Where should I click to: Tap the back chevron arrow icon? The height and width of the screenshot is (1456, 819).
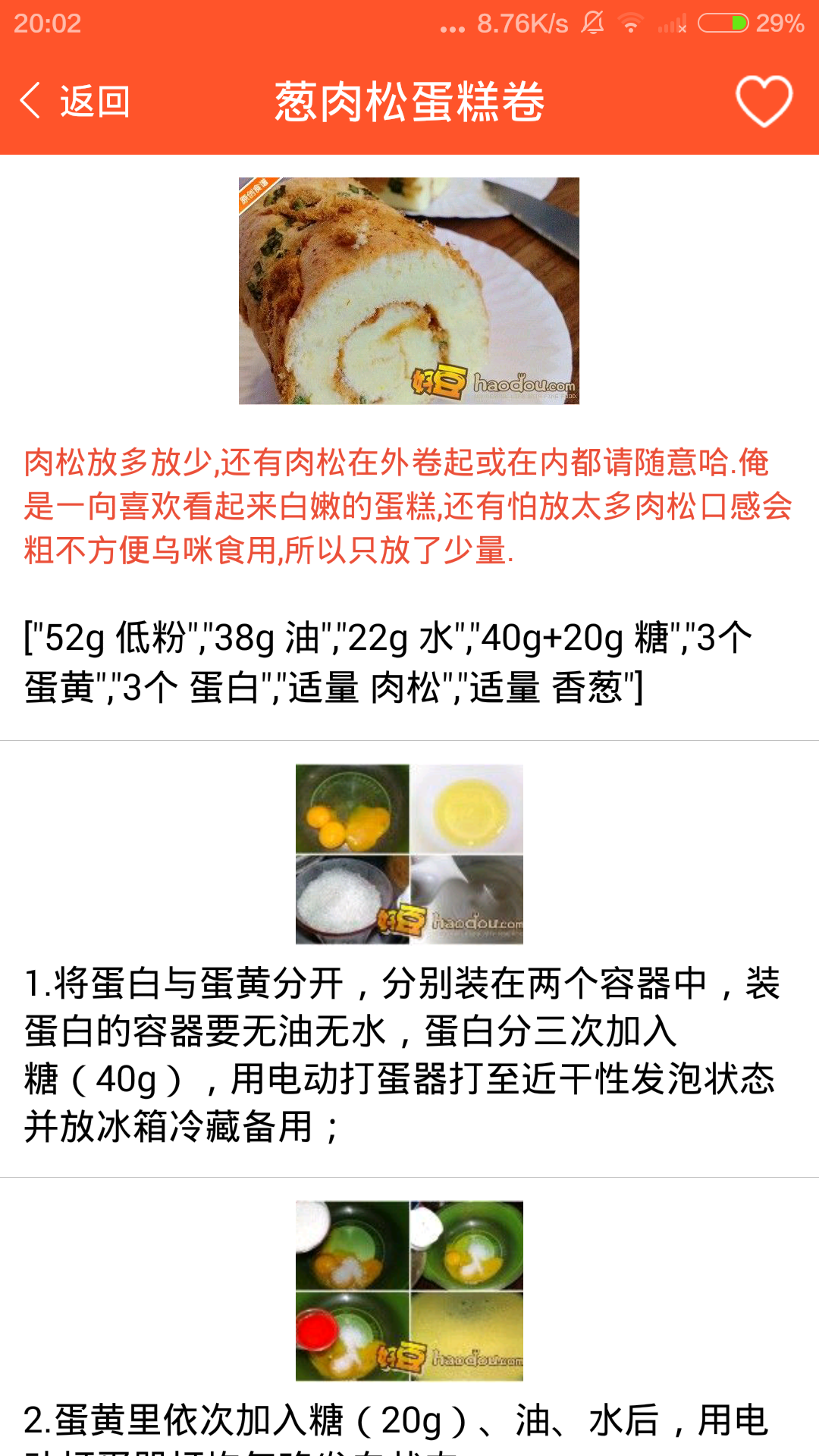coord(29,99)
